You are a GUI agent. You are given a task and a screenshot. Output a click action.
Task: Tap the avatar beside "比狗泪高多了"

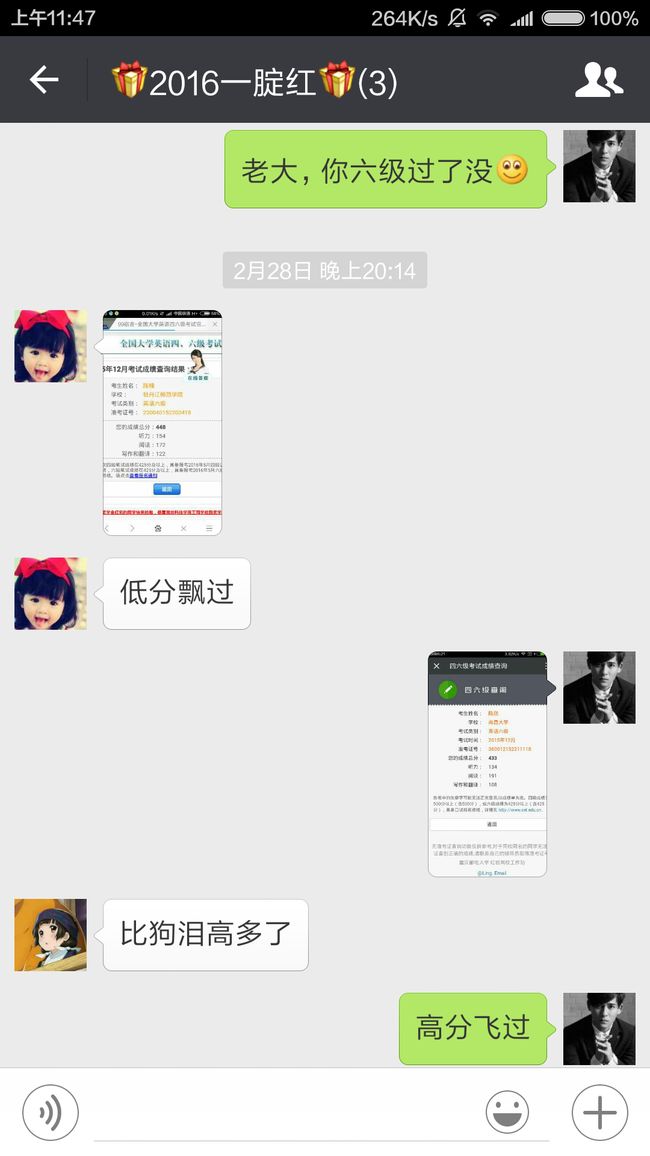tap(51, 935)
